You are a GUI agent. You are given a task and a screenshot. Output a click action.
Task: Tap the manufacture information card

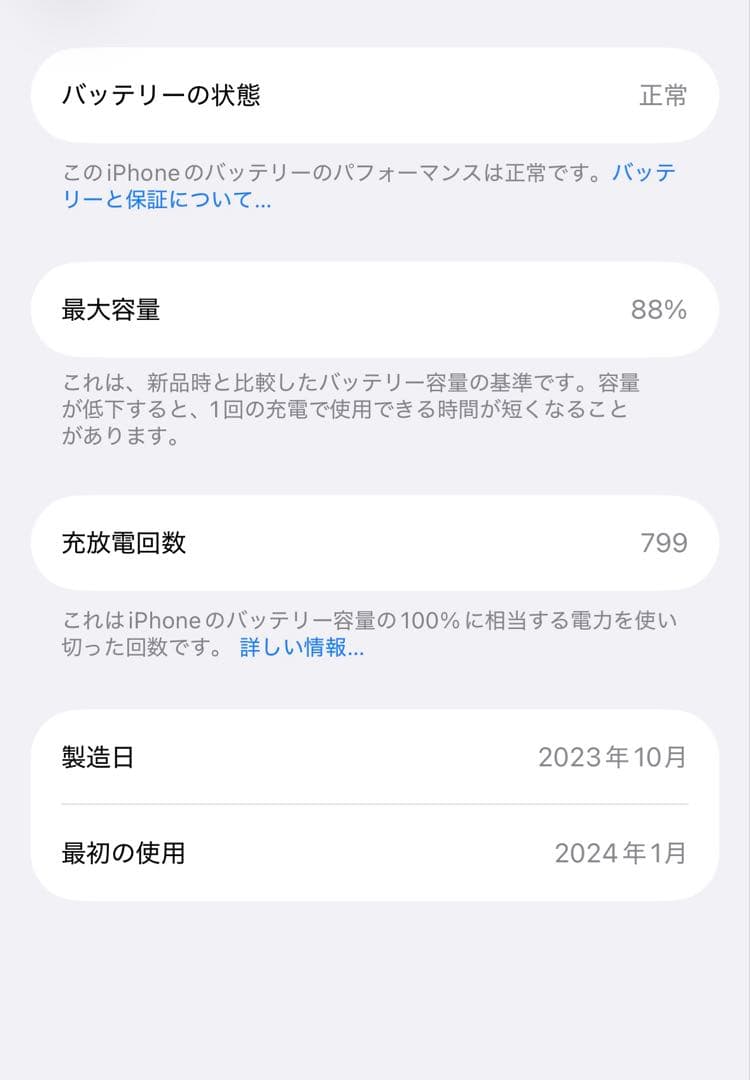[x=375, y=805]
